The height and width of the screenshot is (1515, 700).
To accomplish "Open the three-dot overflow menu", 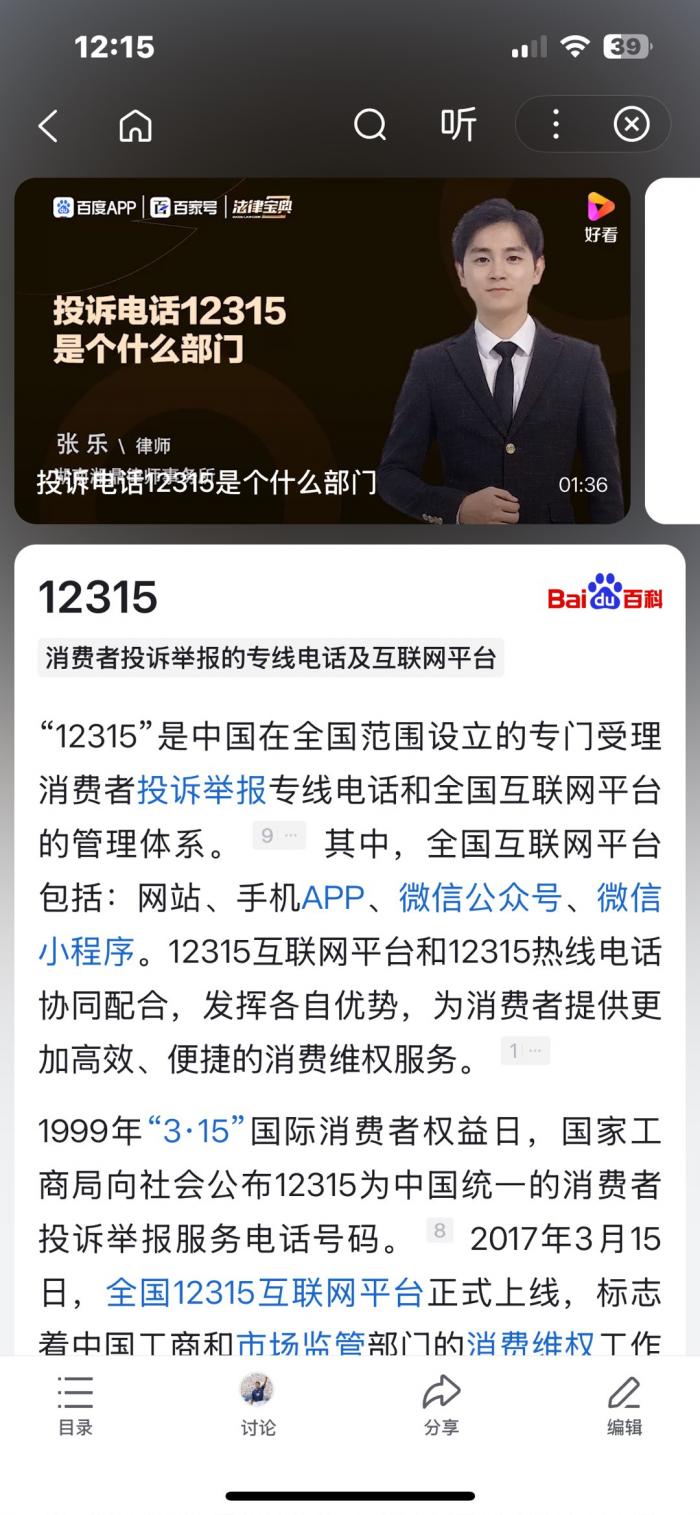I will pyautogui.click(x=556, y=125).
